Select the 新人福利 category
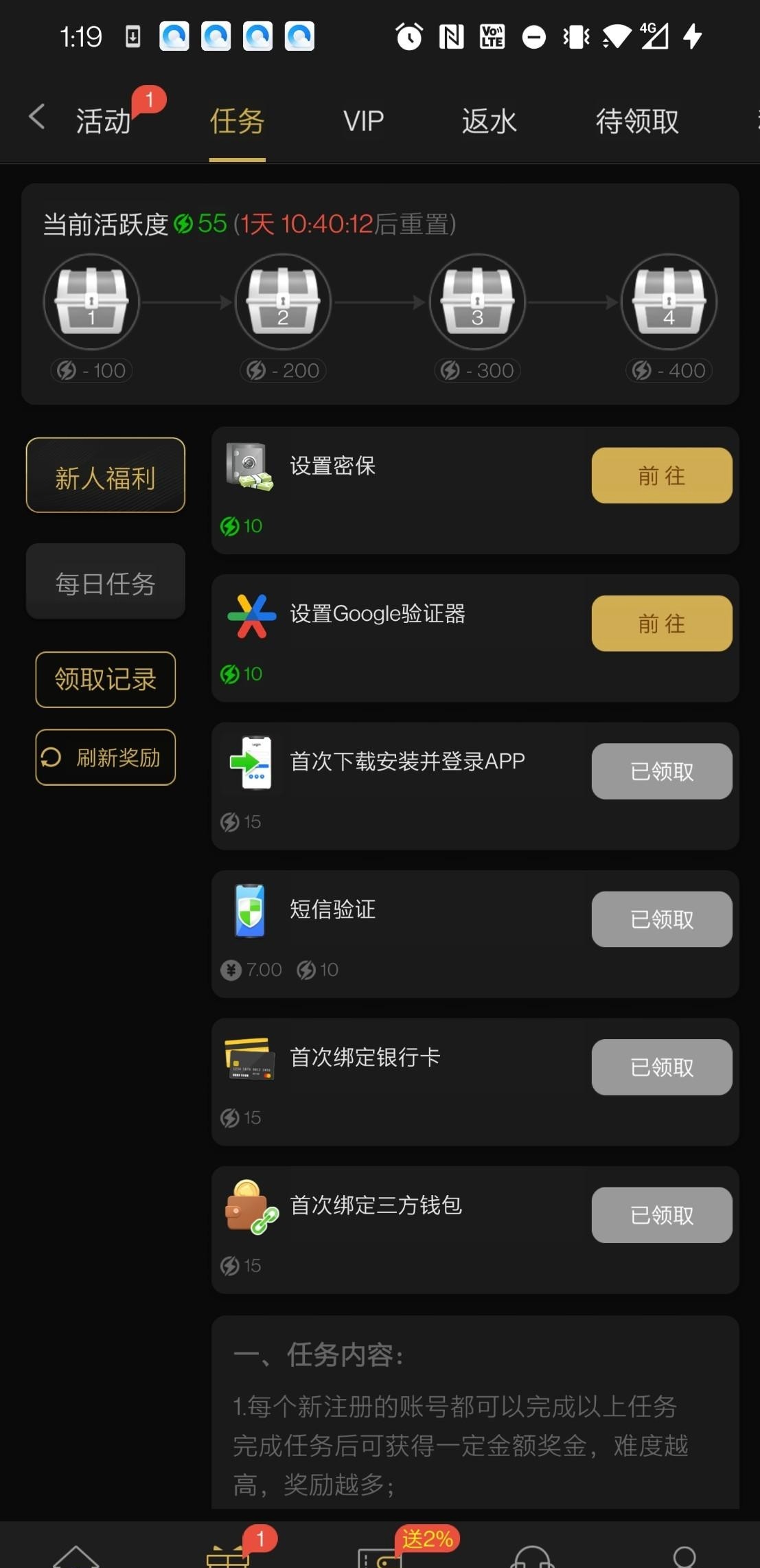 (x=106, y=475)
